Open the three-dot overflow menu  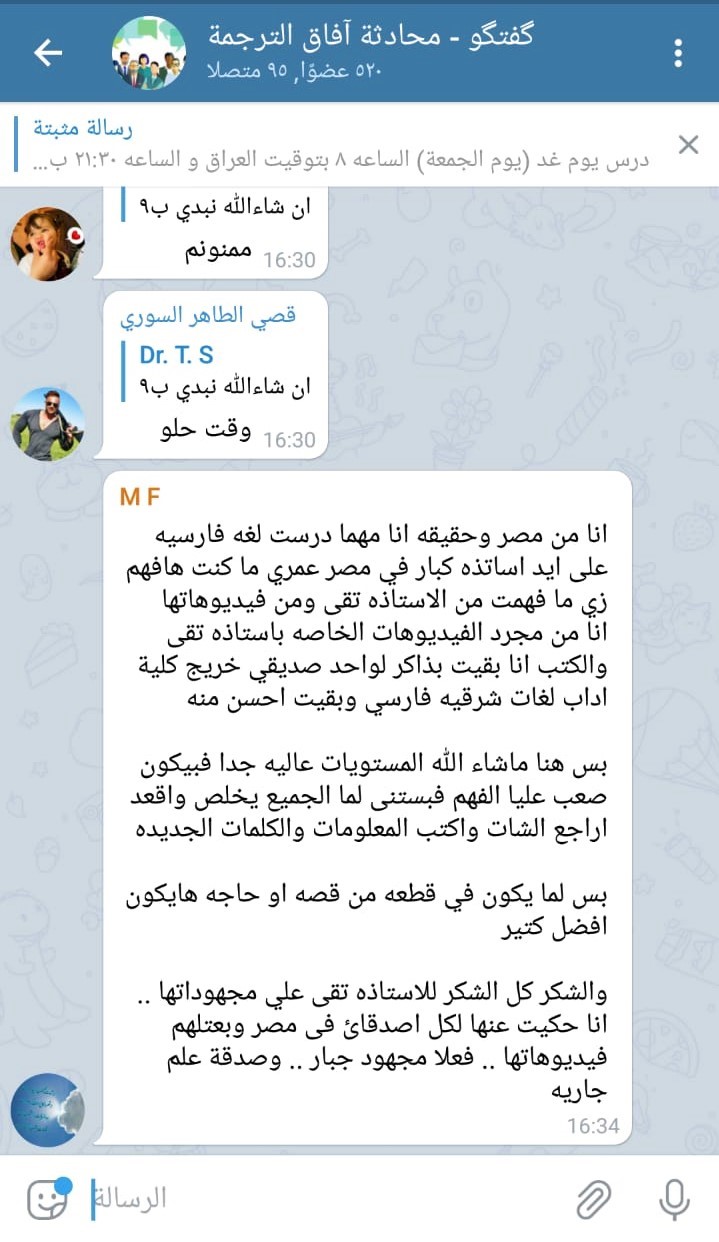point(679,53)
